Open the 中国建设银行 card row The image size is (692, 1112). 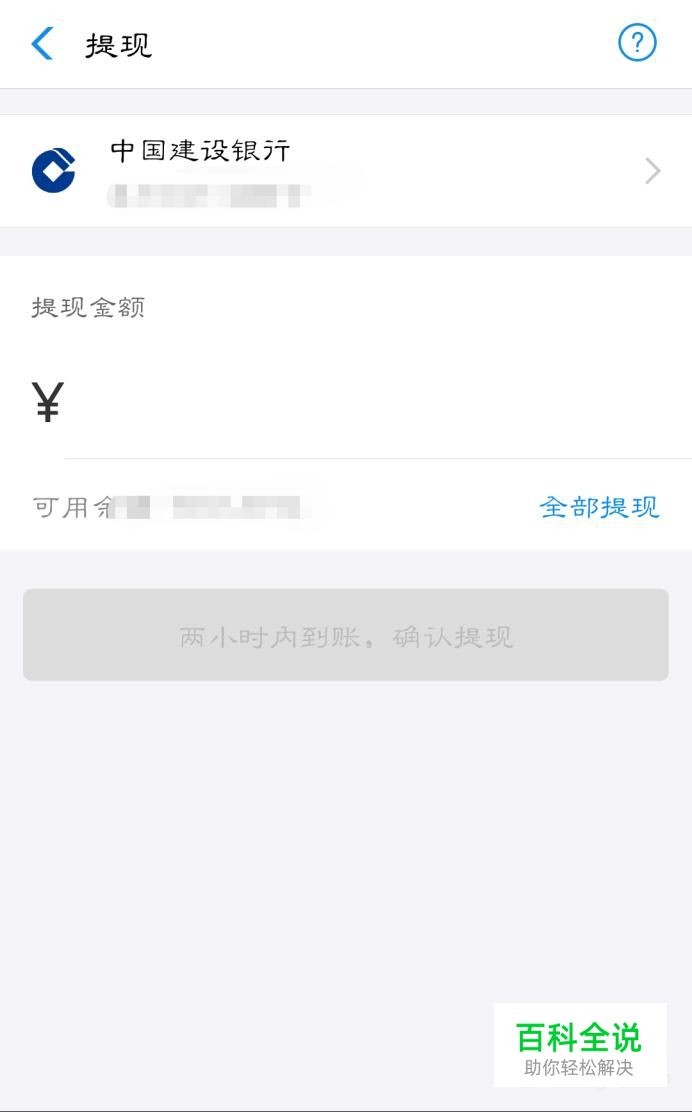[x=346, y=171]
